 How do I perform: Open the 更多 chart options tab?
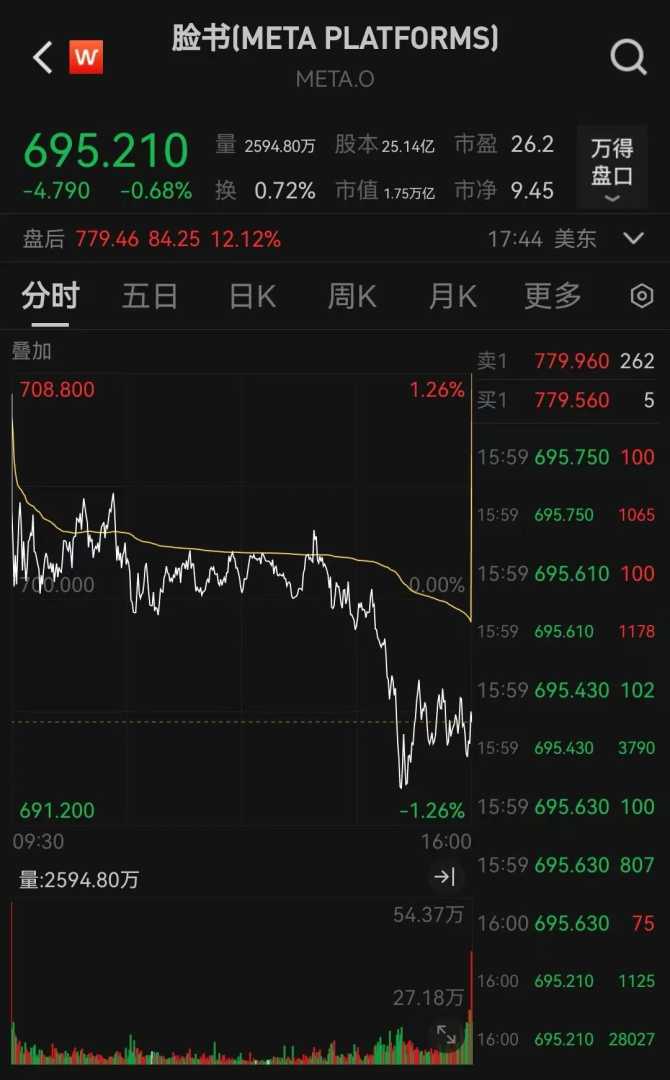(552, 296)
